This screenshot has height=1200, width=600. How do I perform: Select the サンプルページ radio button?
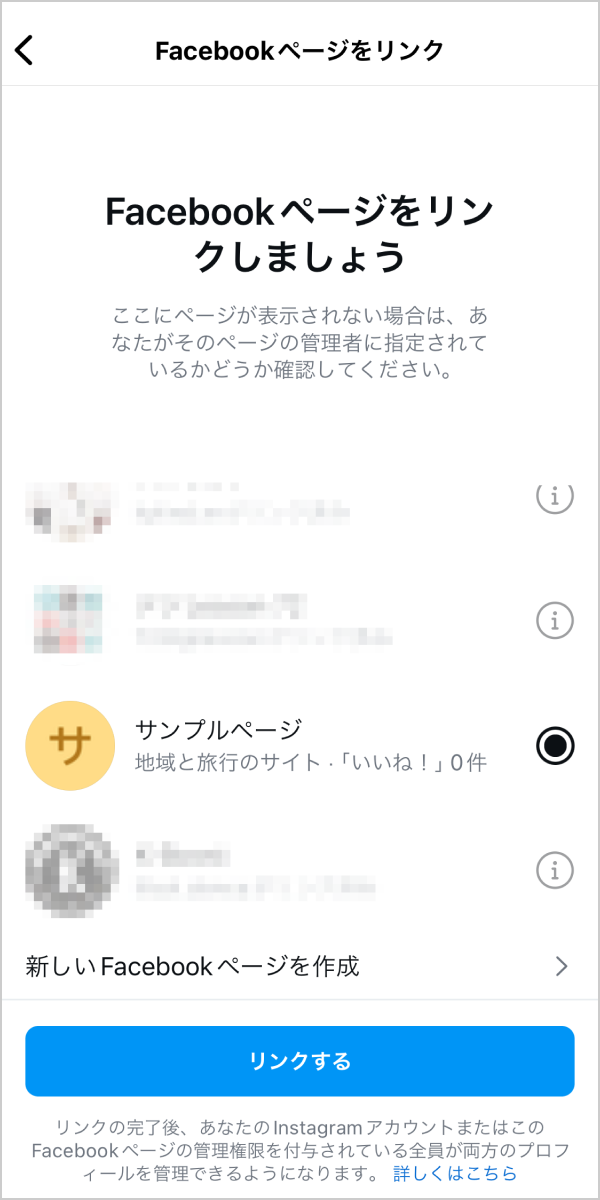[555, 745]
